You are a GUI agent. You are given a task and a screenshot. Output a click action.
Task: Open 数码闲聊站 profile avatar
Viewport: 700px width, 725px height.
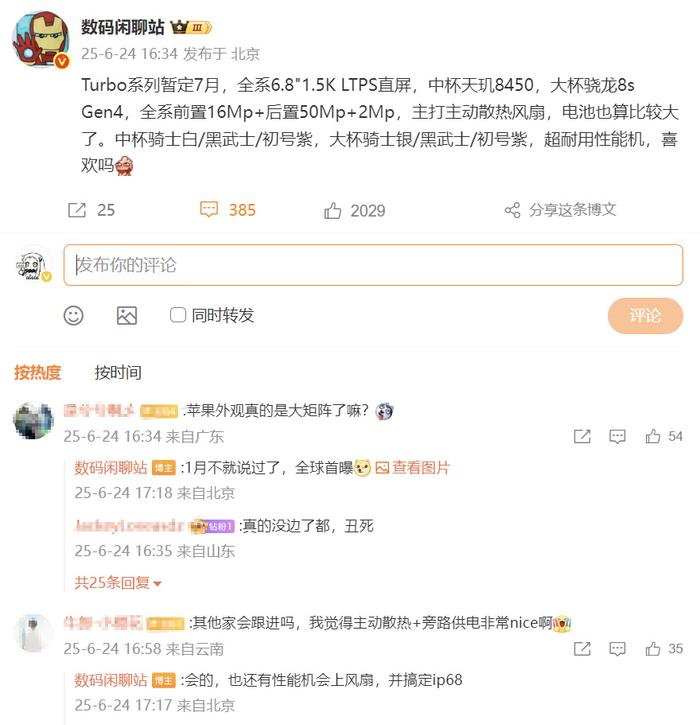[x=40, y=41]
